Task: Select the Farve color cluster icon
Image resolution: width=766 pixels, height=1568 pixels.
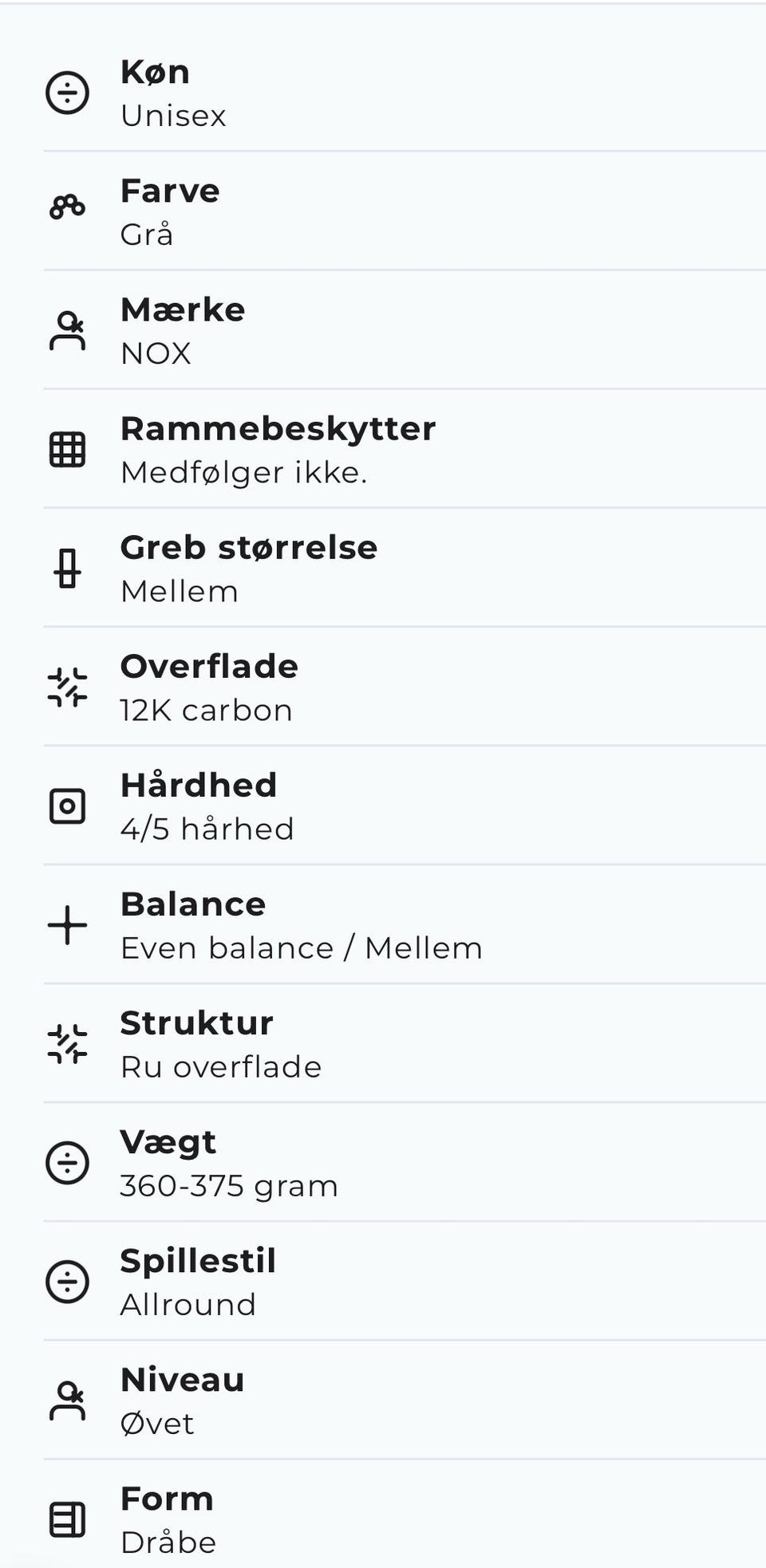Action: click(67, 206)
